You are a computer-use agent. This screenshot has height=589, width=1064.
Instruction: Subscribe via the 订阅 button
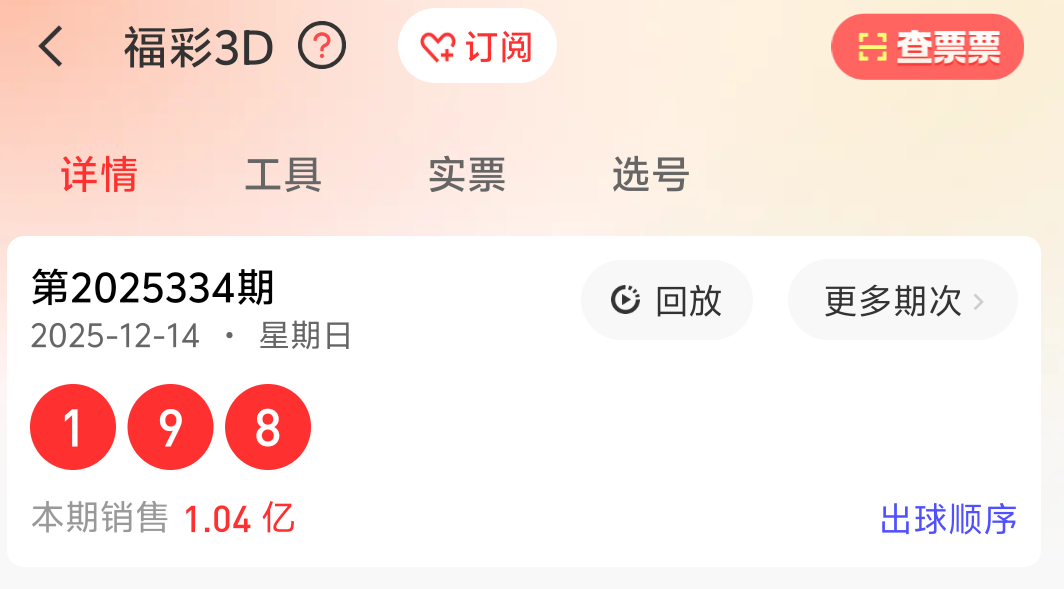click(477, 46)
